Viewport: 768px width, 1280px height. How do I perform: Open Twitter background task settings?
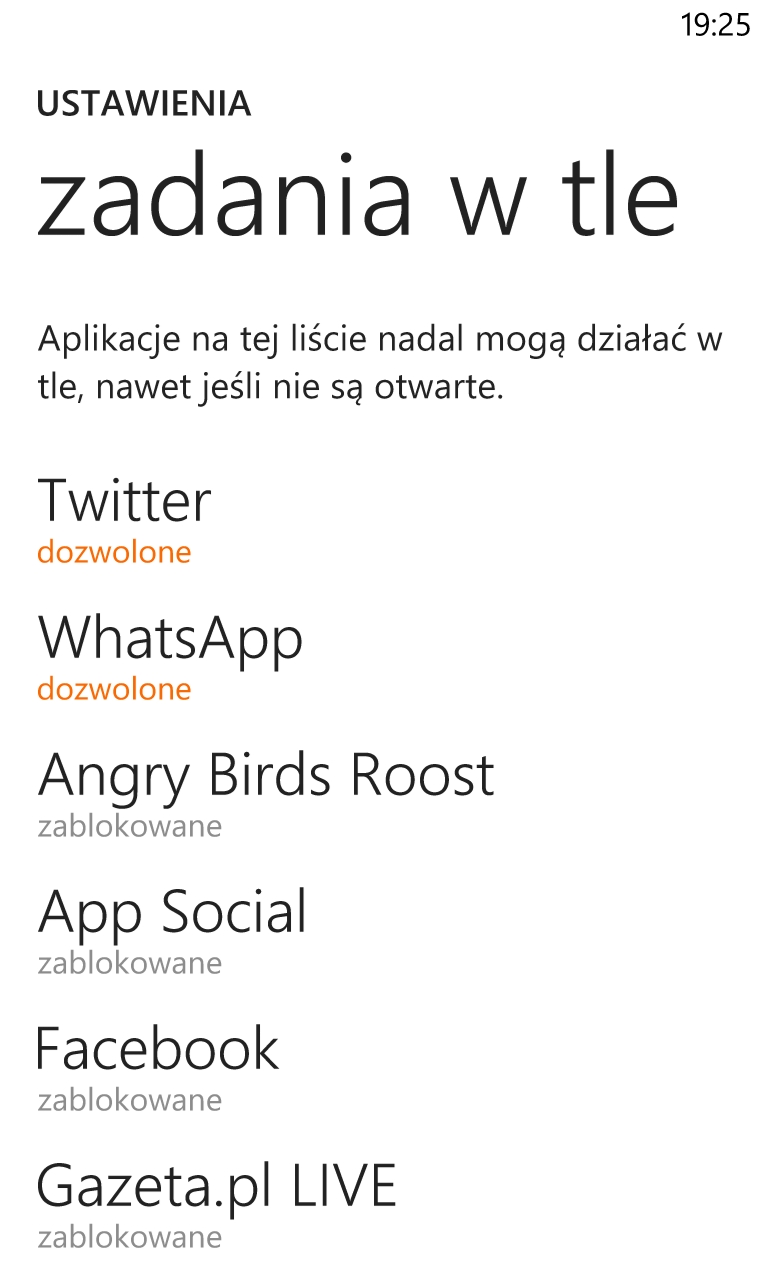pyautogui.click(x=384, y=520)
